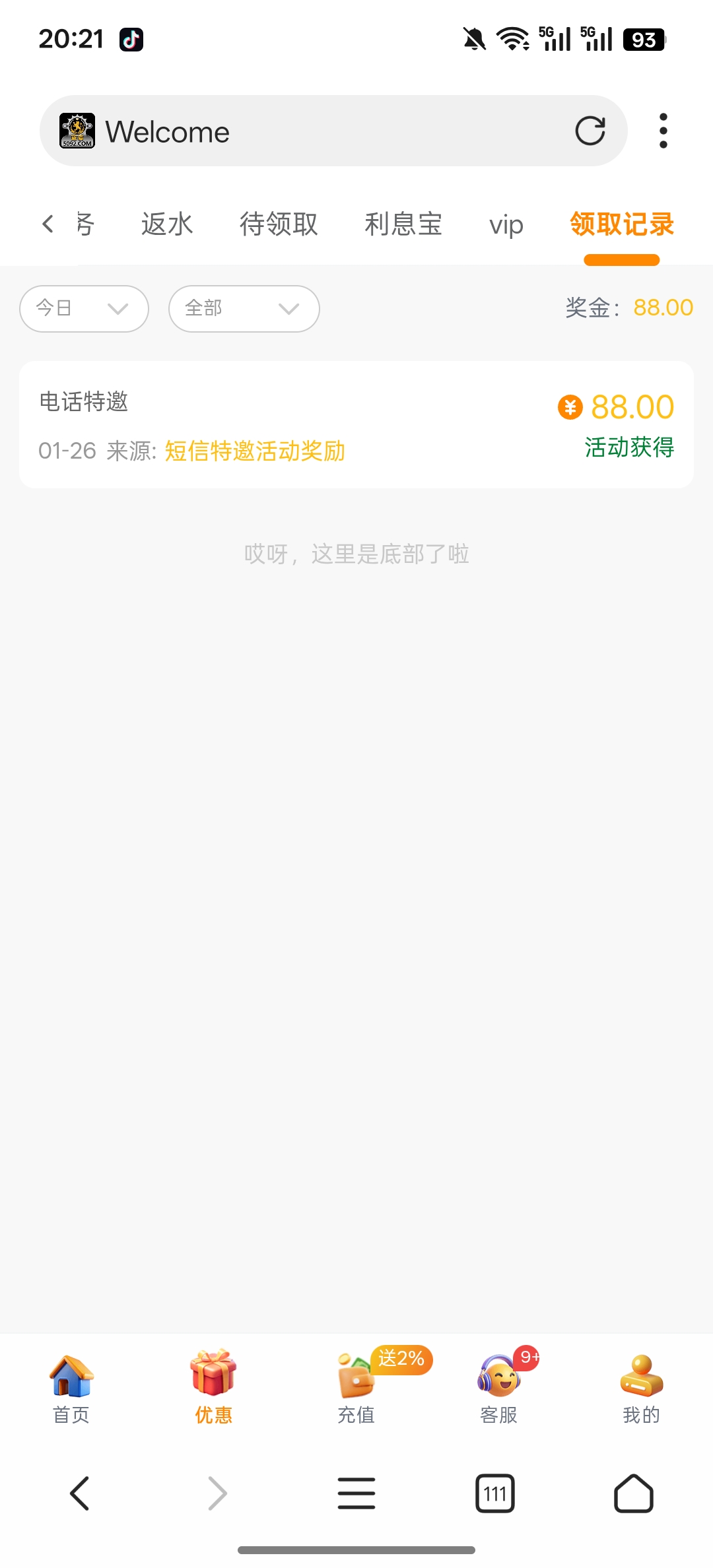Tap the 待领取 pending rewards label
Image resolution: width=713 pixels, height=1568 pixels.
point(278,224)
